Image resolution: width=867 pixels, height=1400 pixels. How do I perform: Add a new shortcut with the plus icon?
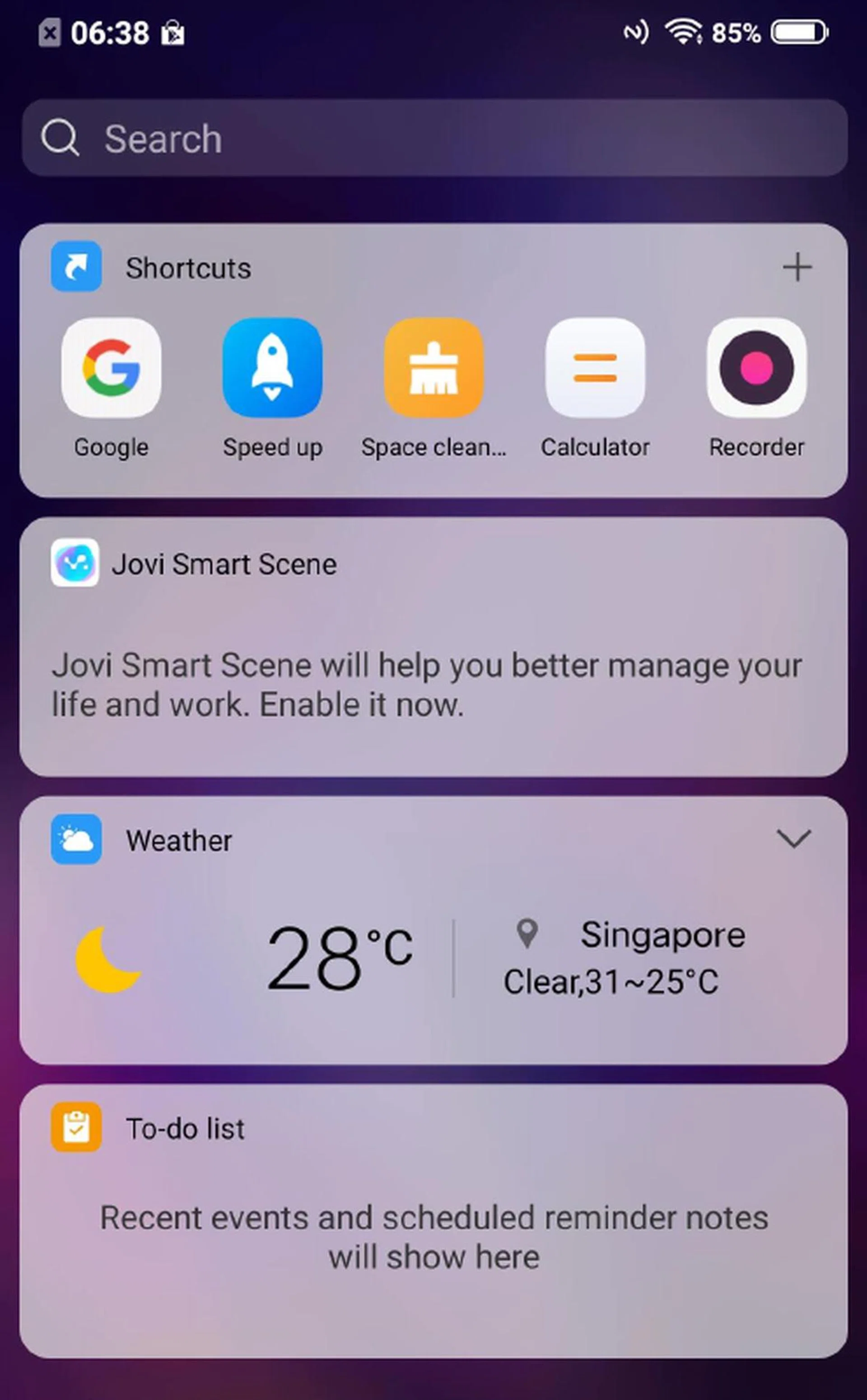pyautogui.click(x=797, y=268)
